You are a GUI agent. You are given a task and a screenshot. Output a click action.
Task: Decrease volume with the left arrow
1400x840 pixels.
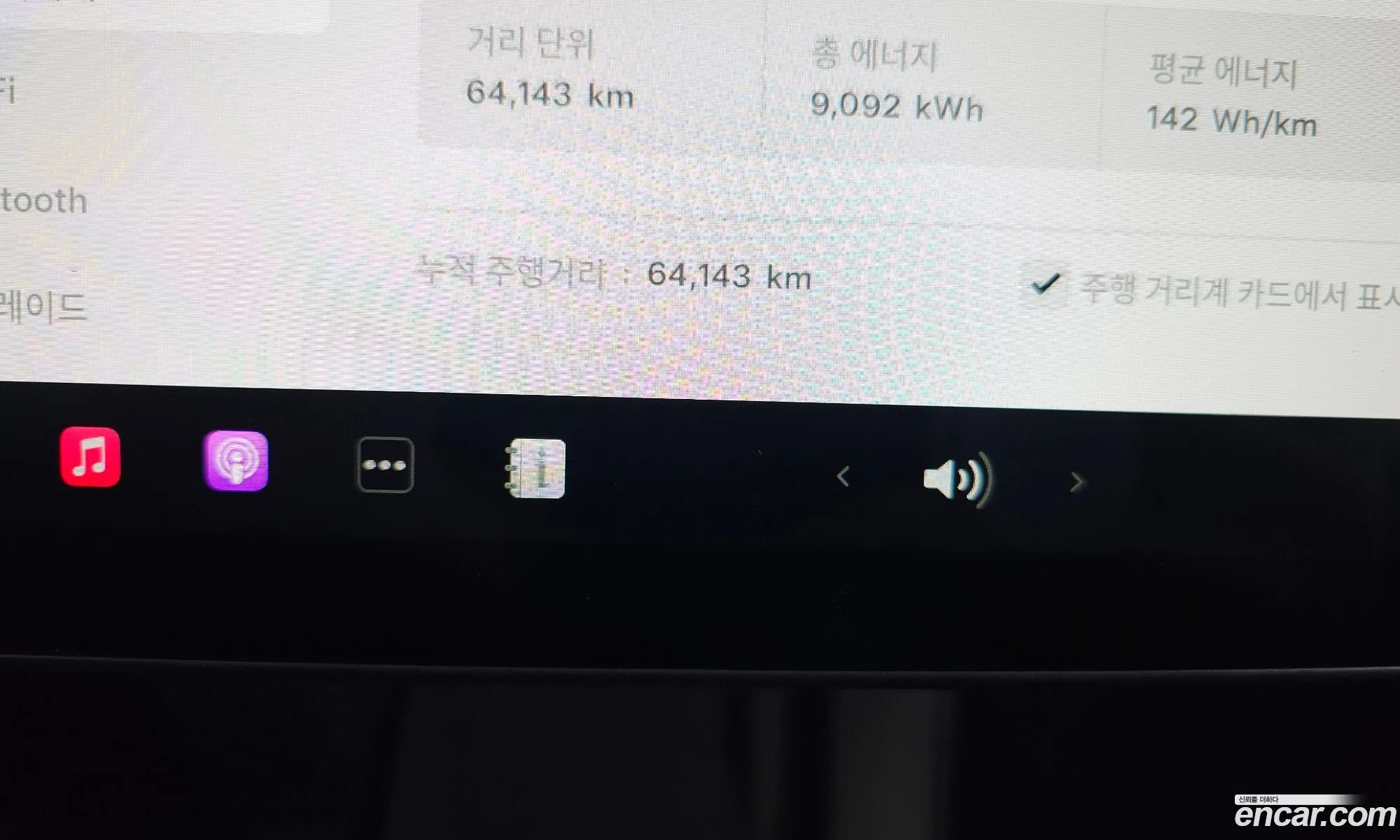(x=843, y=477)
